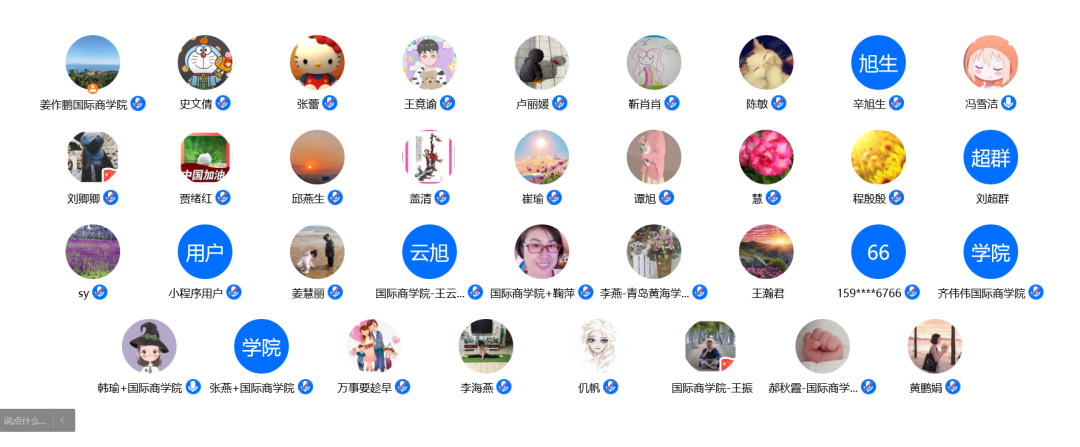The width and height of the screenshot is (1080, 447).
Task: Select participant 齐伟伟国际商学院's tile
Action: click(990, 252)
